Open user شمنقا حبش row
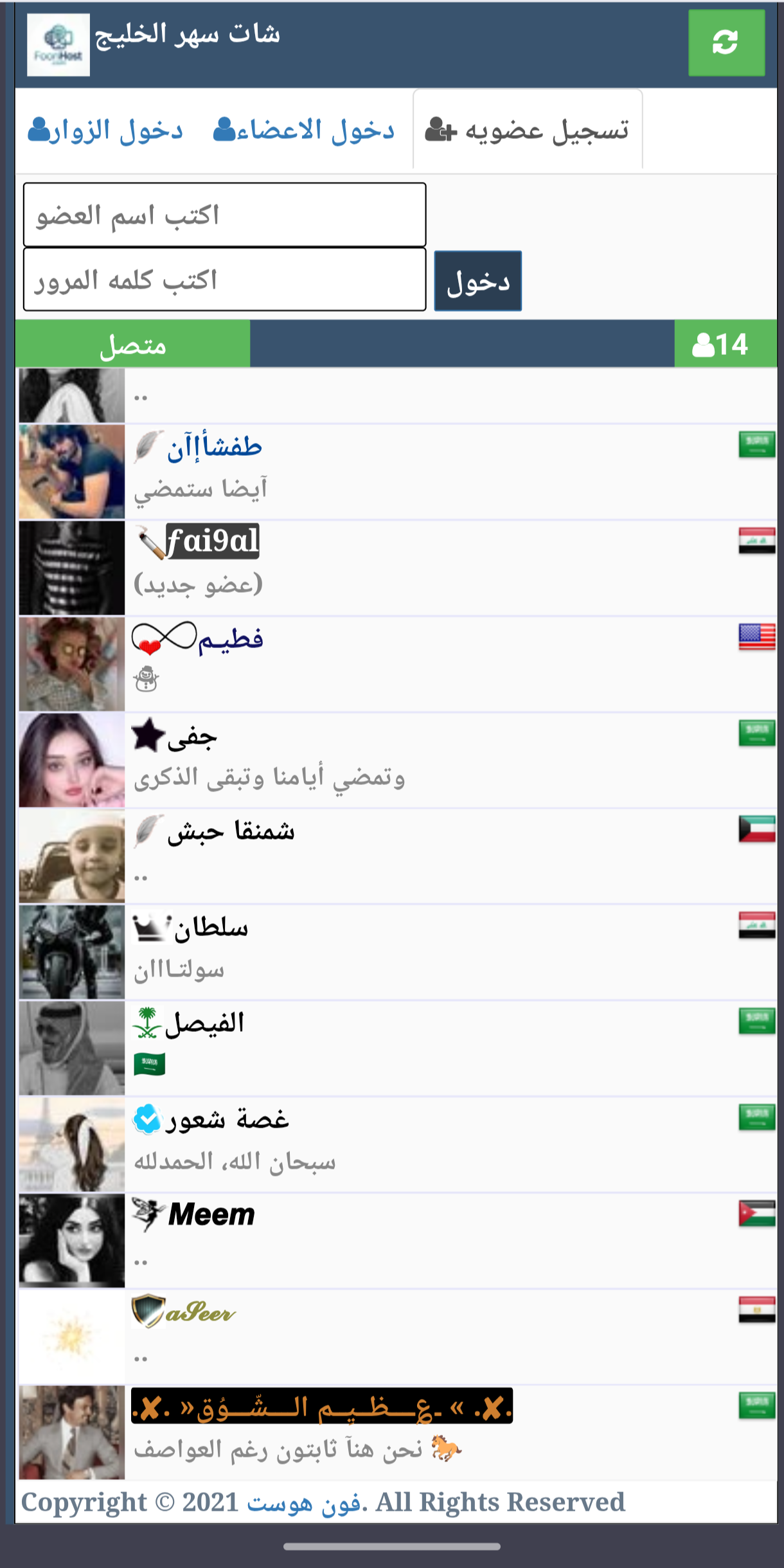Viewport: 784px width, 1568px height. pyautogui.click(x=397, y=856)
